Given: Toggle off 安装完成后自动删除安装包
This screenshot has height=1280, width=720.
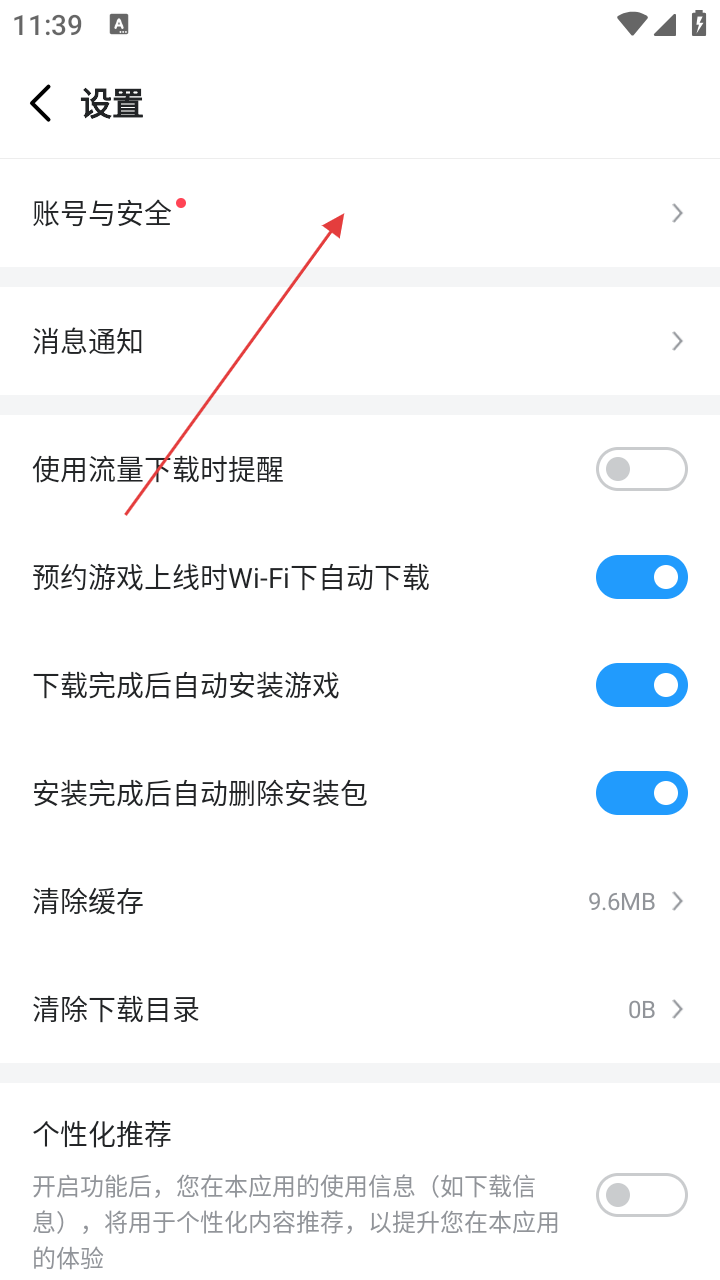Looking at the screenshot, I should click(x=641, y=793).
